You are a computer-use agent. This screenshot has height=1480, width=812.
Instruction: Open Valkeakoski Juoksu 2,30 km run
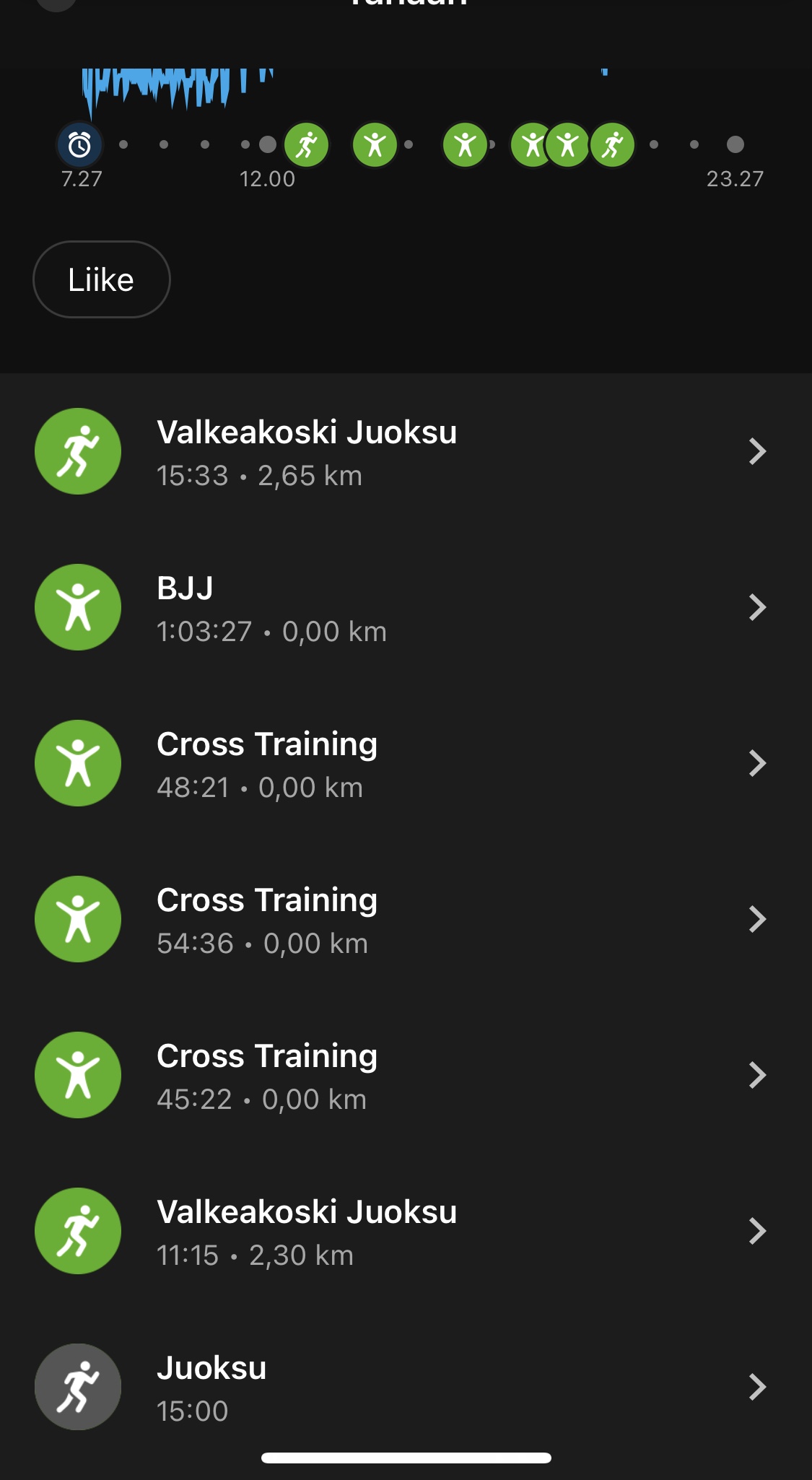click(x=404, y=1232)
